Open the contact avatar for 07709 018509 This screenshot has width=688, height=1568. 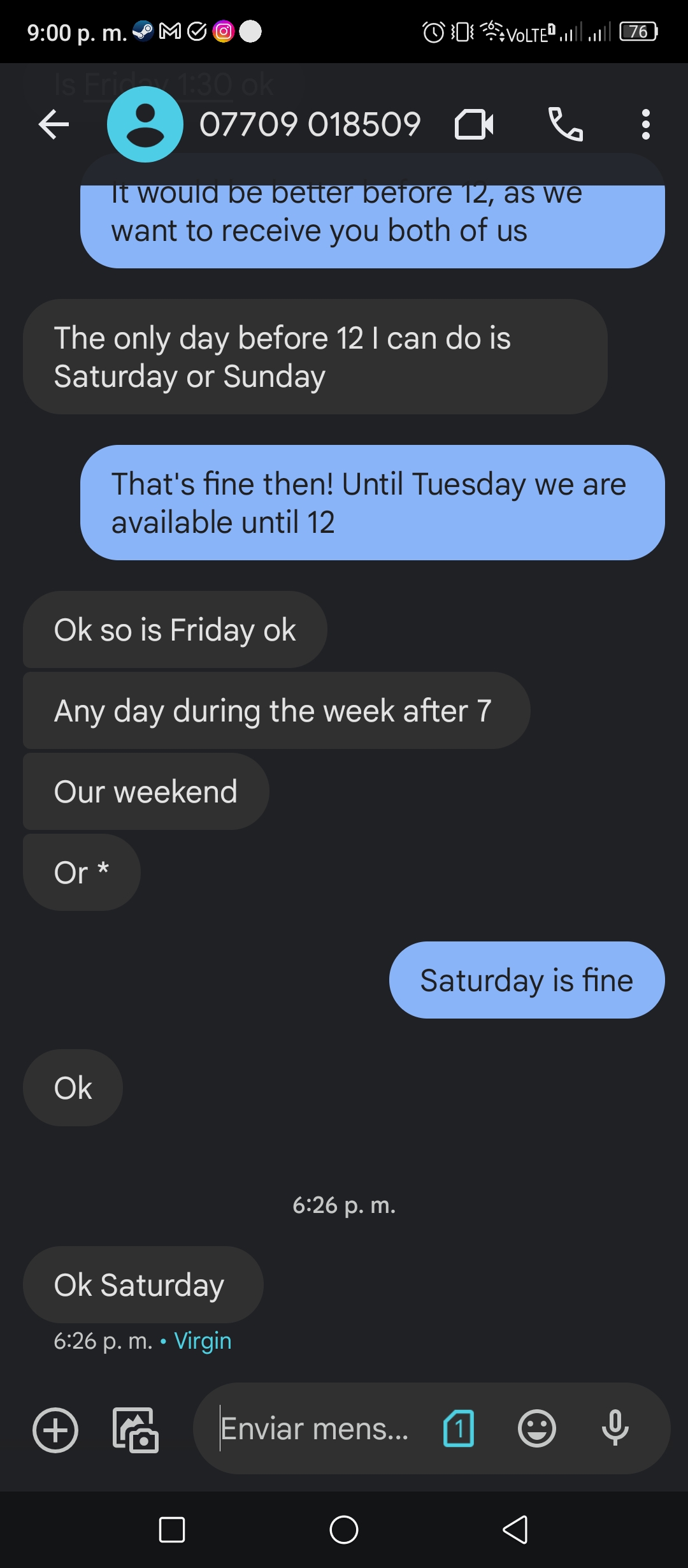click(x=145, y=124)
